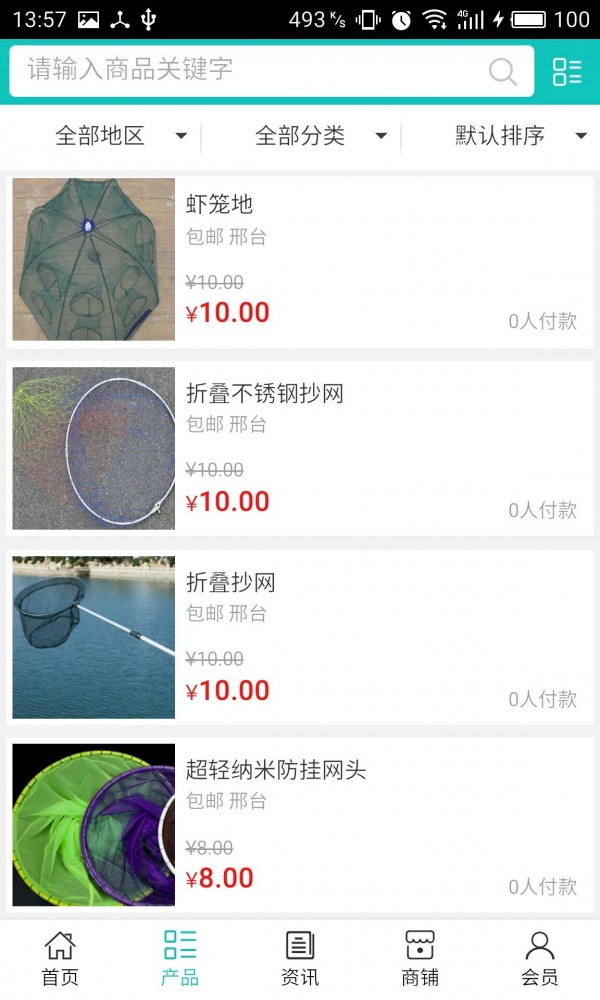The image size is (600, 1000).
Task: Open 超轻纳米防挂网头 product details
Action: [300, 825]
